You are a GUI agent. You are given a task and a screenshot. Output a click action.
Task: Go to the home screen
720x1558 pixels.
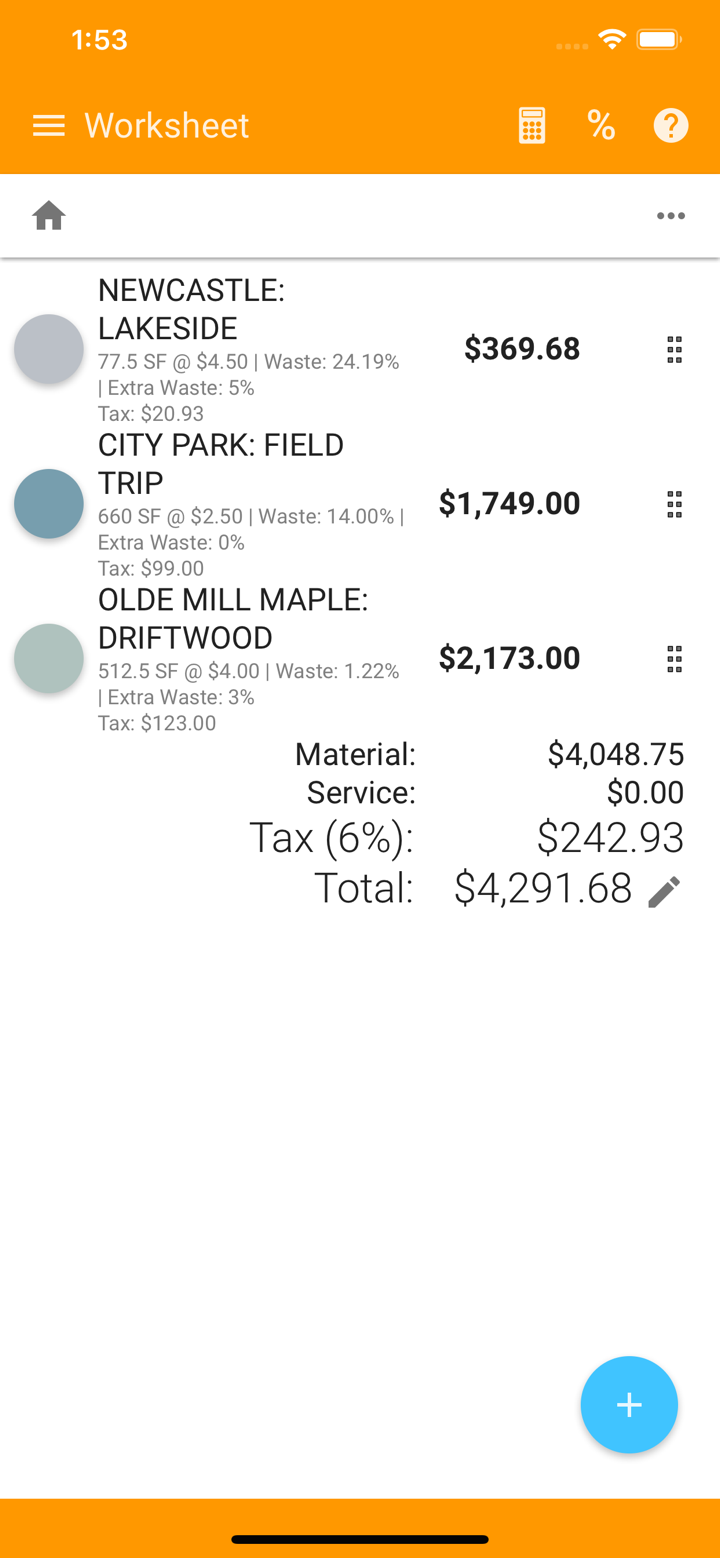48,215
